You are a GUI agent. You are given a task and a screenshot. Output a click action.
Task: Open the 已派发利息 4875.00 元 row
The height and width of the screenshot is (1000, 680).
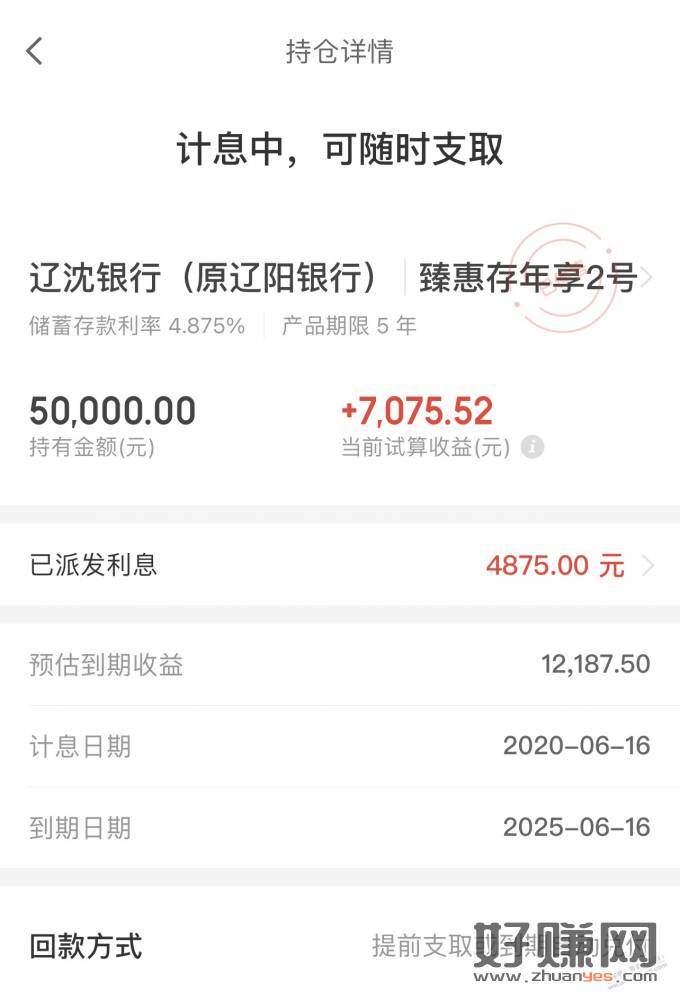pos(340,565)
